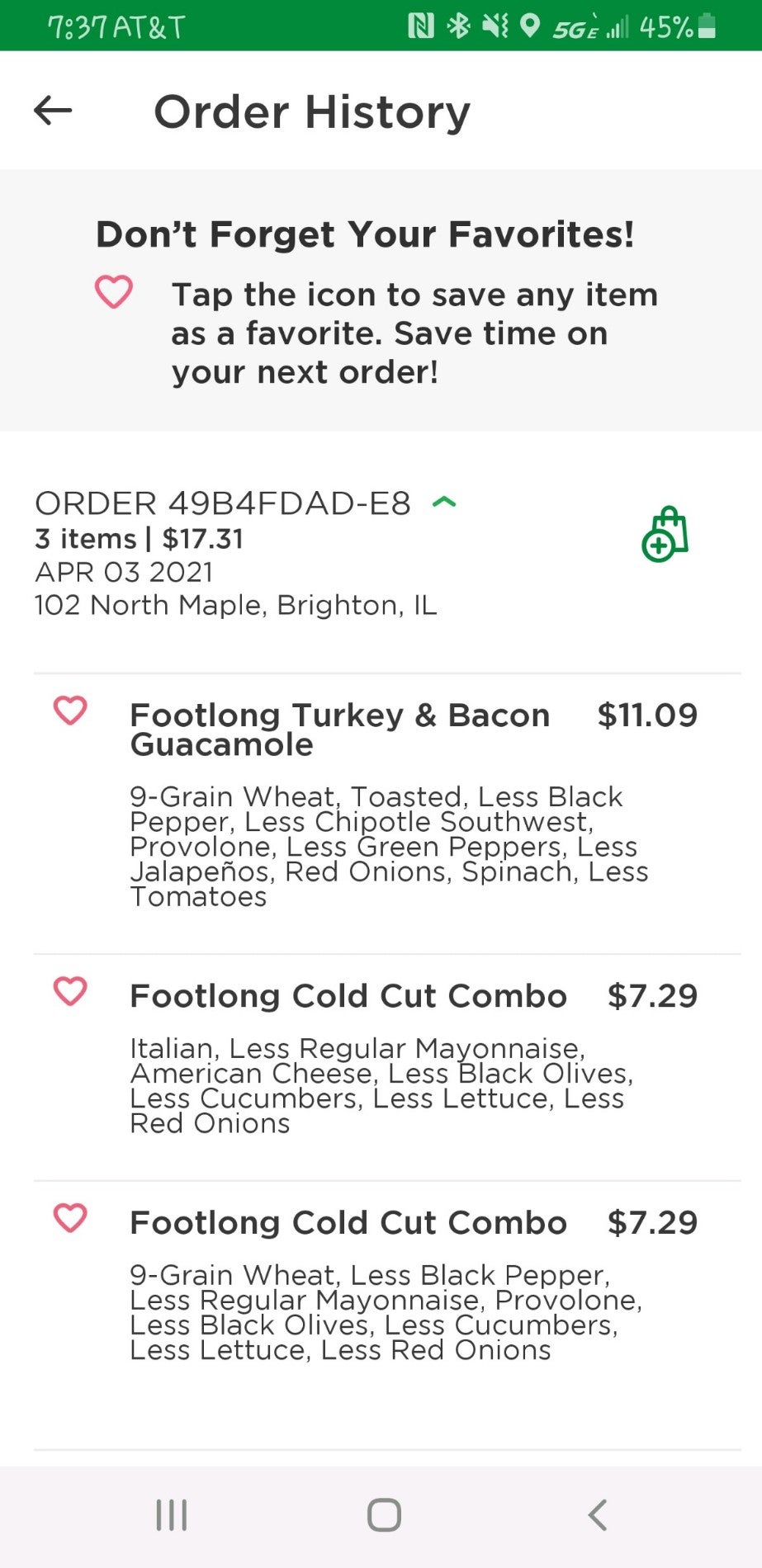Favorite the Footlong Turkey & Bacon Guacamole
Viewport: 762px width, 1568px height.
tap(69, 710)
